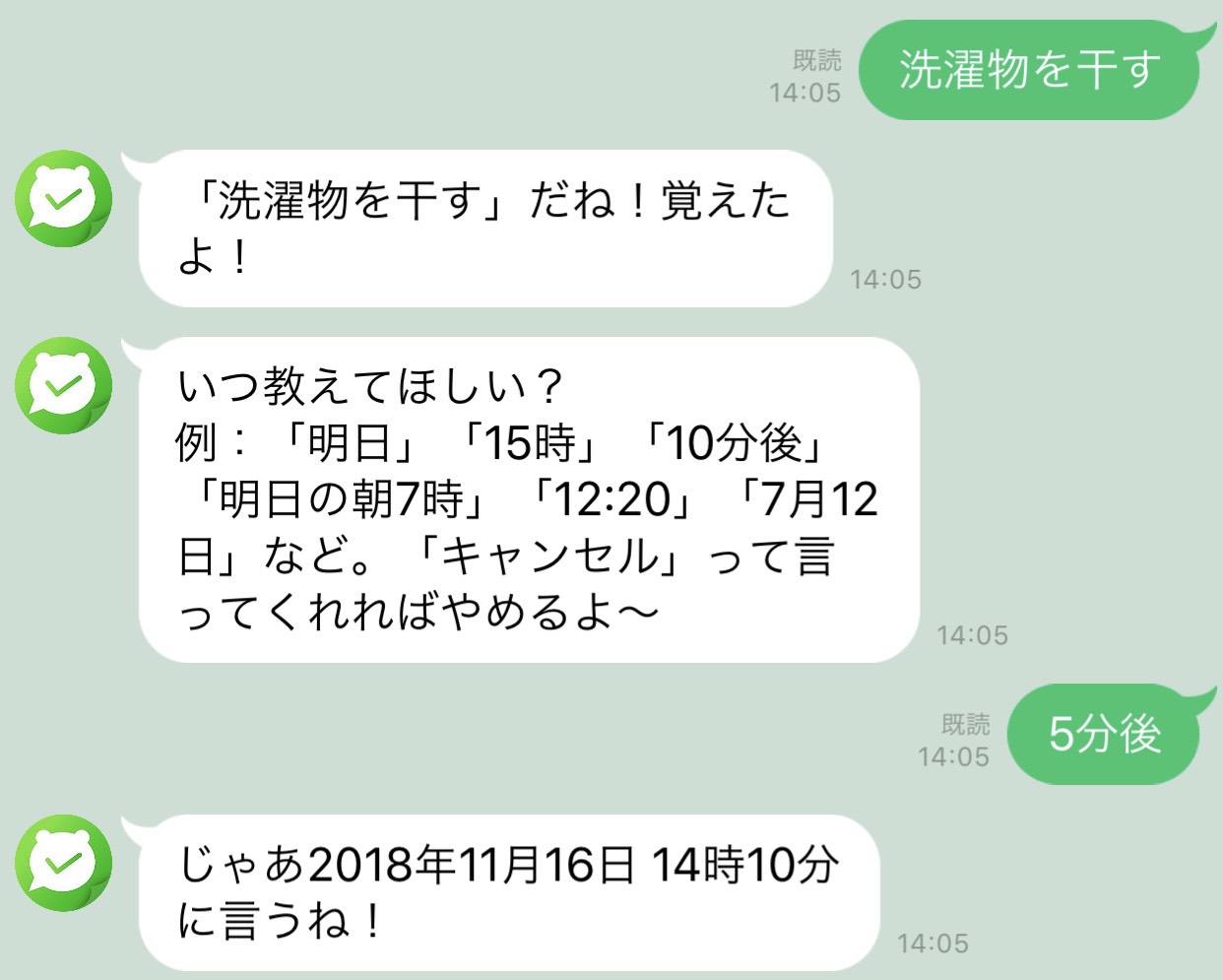Open bot avatar beside じゃあ2018年11月16日 message

coord(64,863)
